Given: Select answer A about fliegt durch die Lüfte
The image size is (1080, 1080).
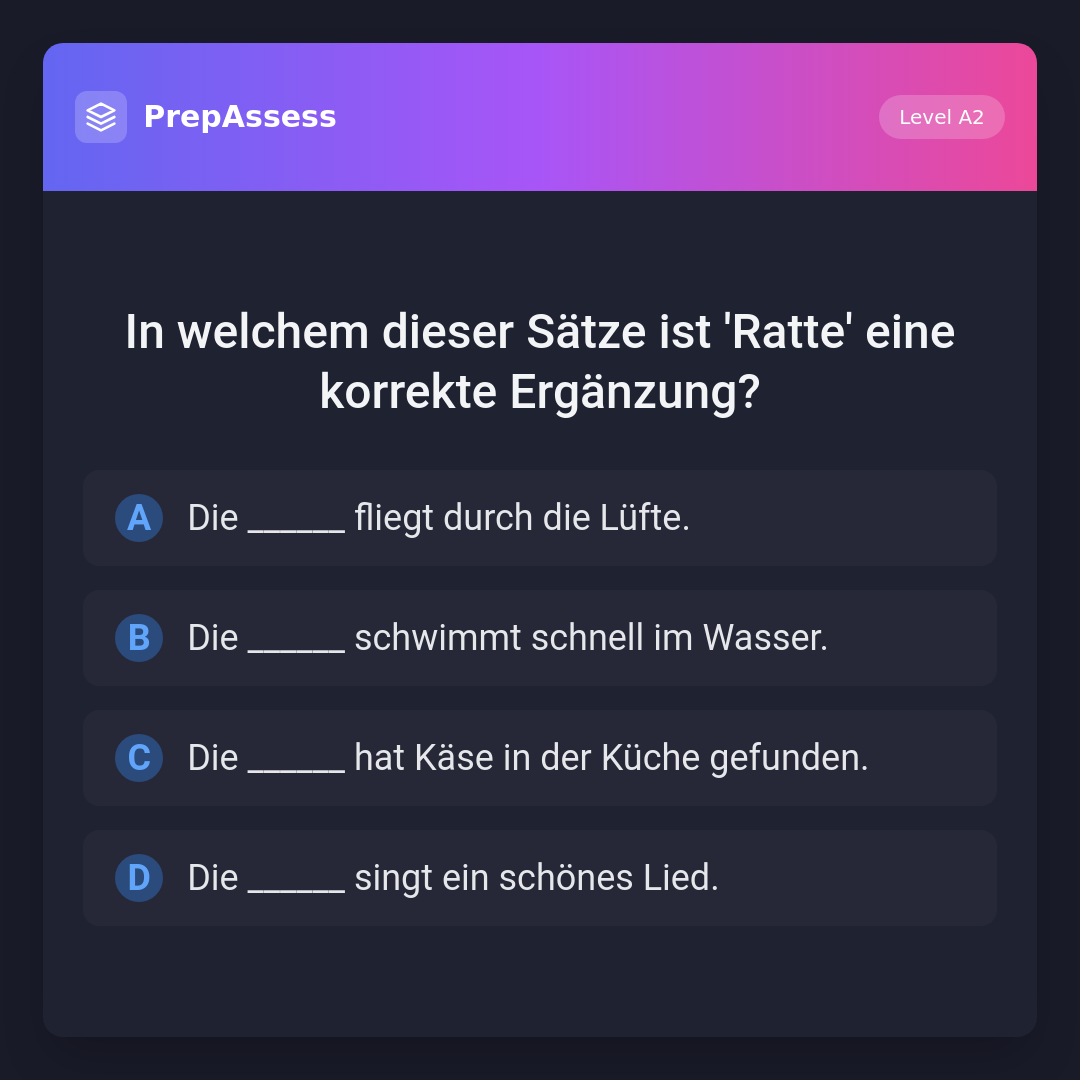Looking at the screenshot, I should click(x=540, y=518).
